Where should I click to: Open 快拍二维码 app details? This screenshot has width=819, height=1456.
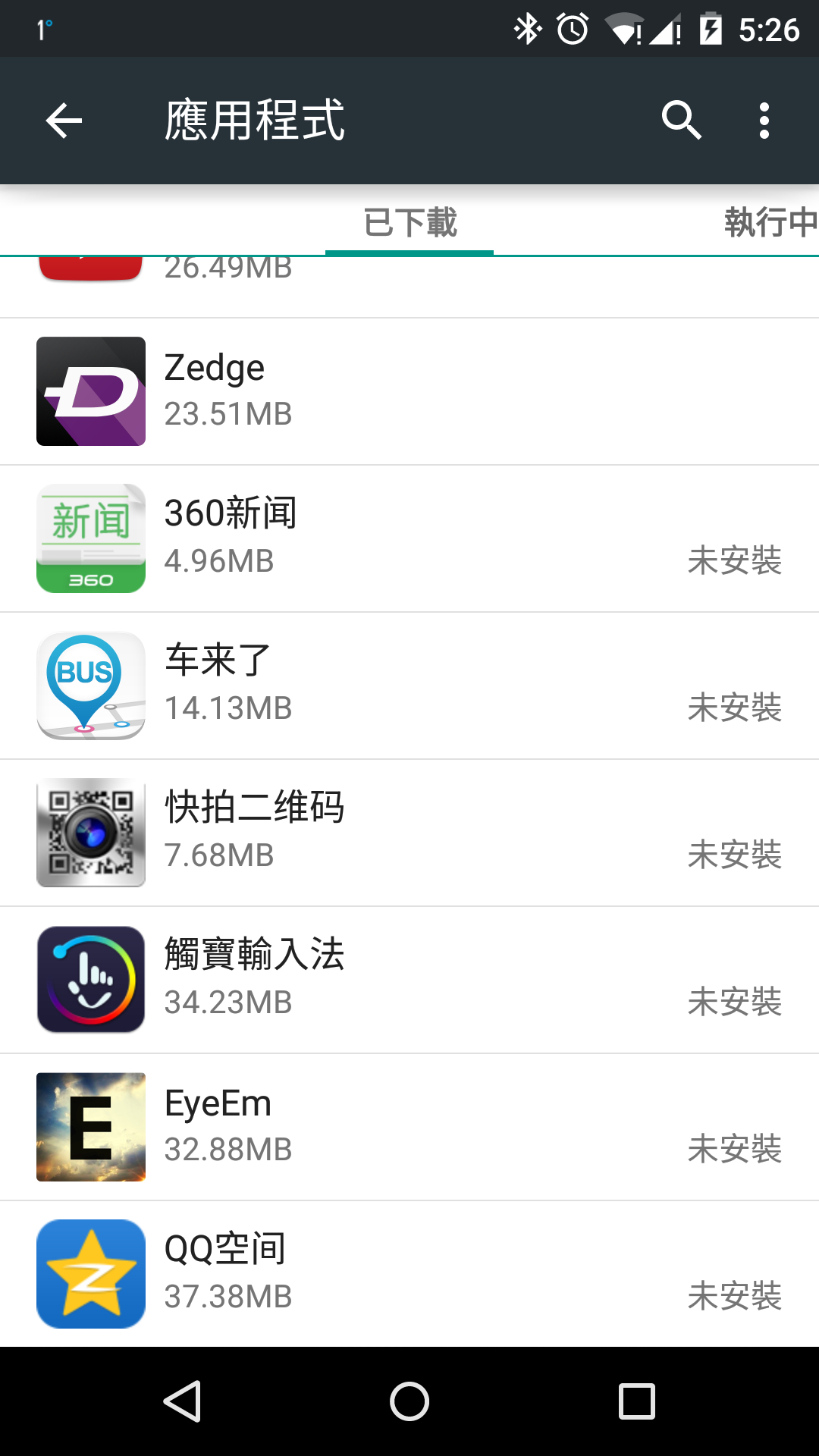[409, 833]
